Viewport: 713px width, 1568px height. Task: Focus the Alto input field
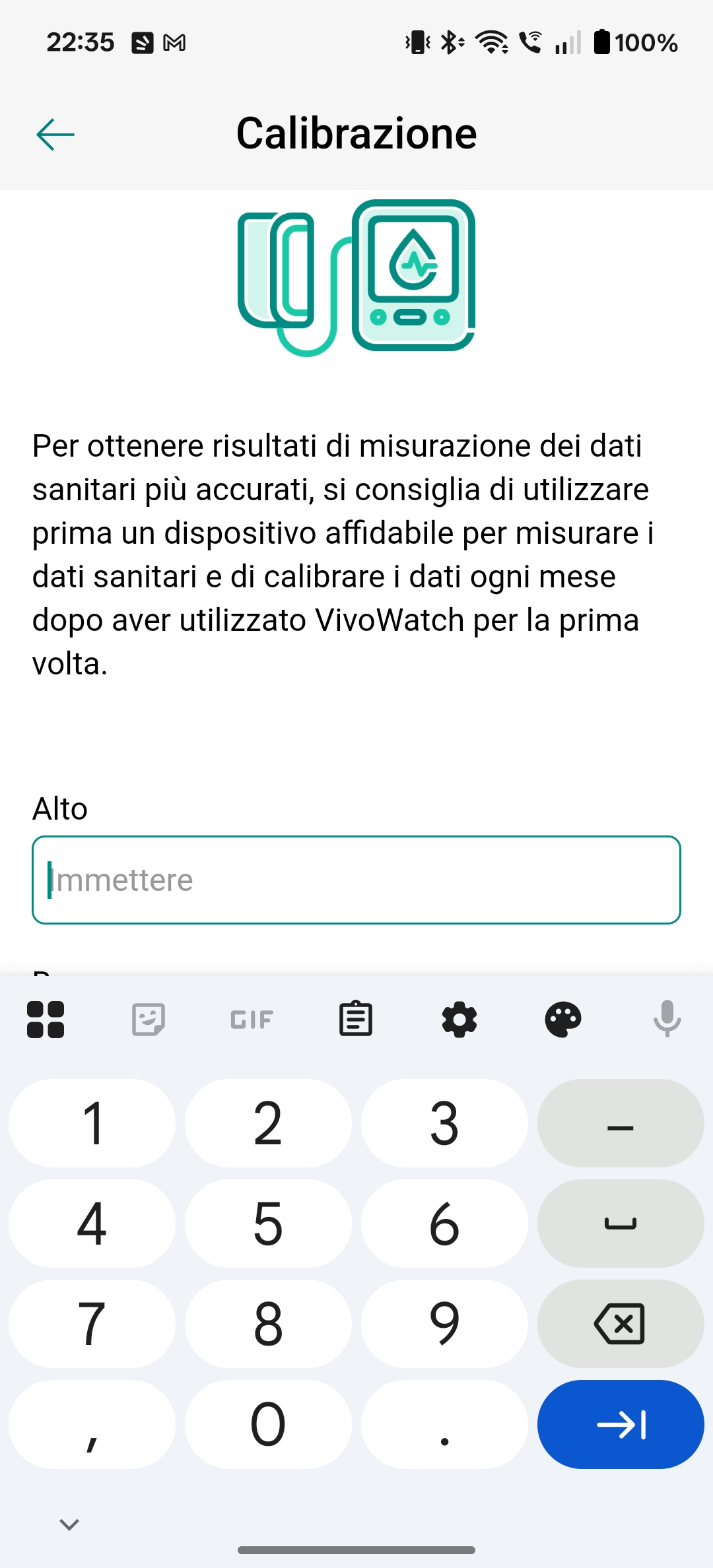356,880
